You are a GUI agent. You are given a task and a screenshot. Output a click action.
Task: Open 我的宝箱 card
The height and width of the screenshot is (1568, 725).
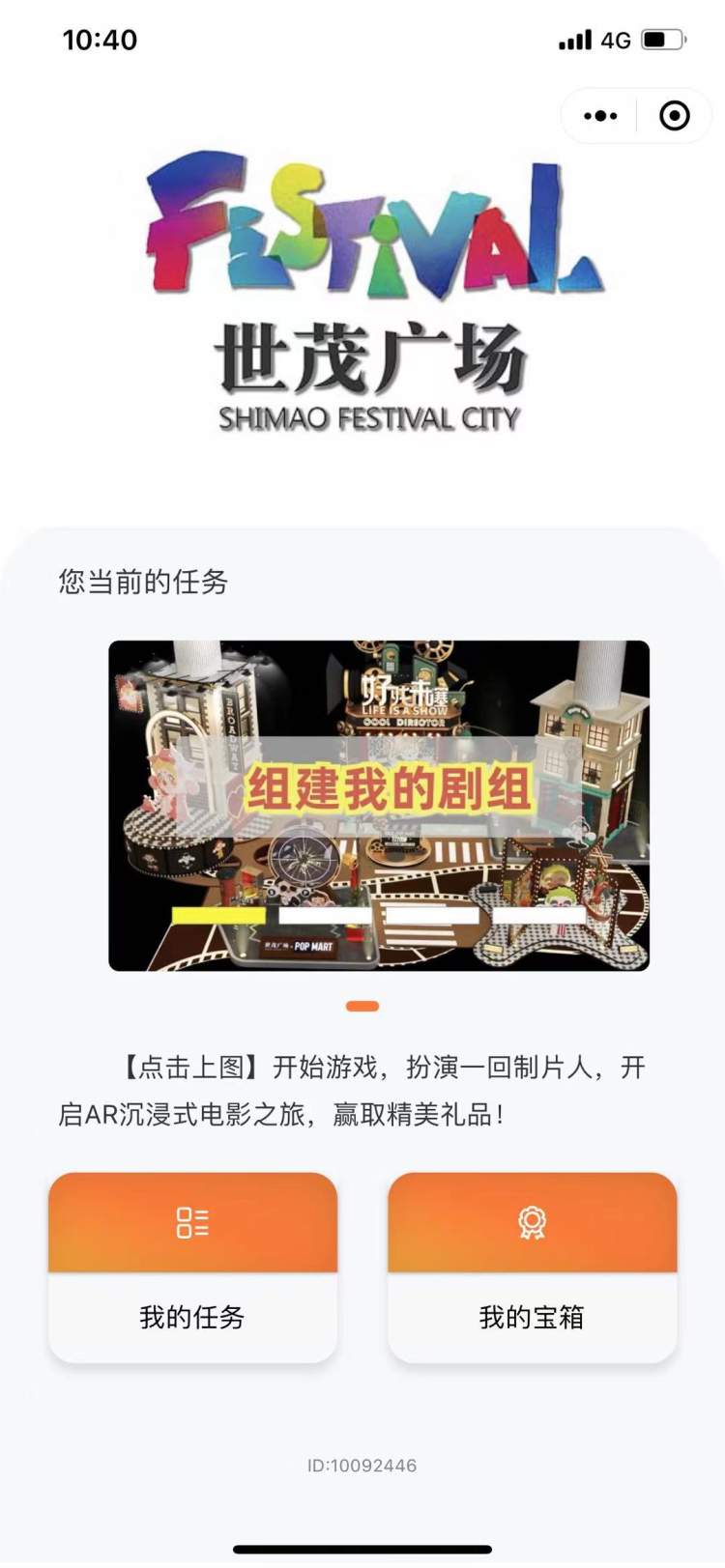(532, 1267)
